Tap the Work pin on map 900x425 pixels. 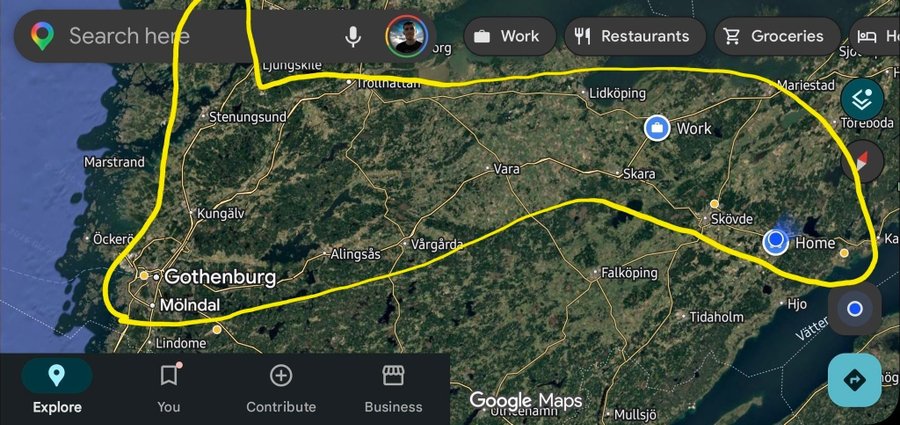click(x=657, y=128)
